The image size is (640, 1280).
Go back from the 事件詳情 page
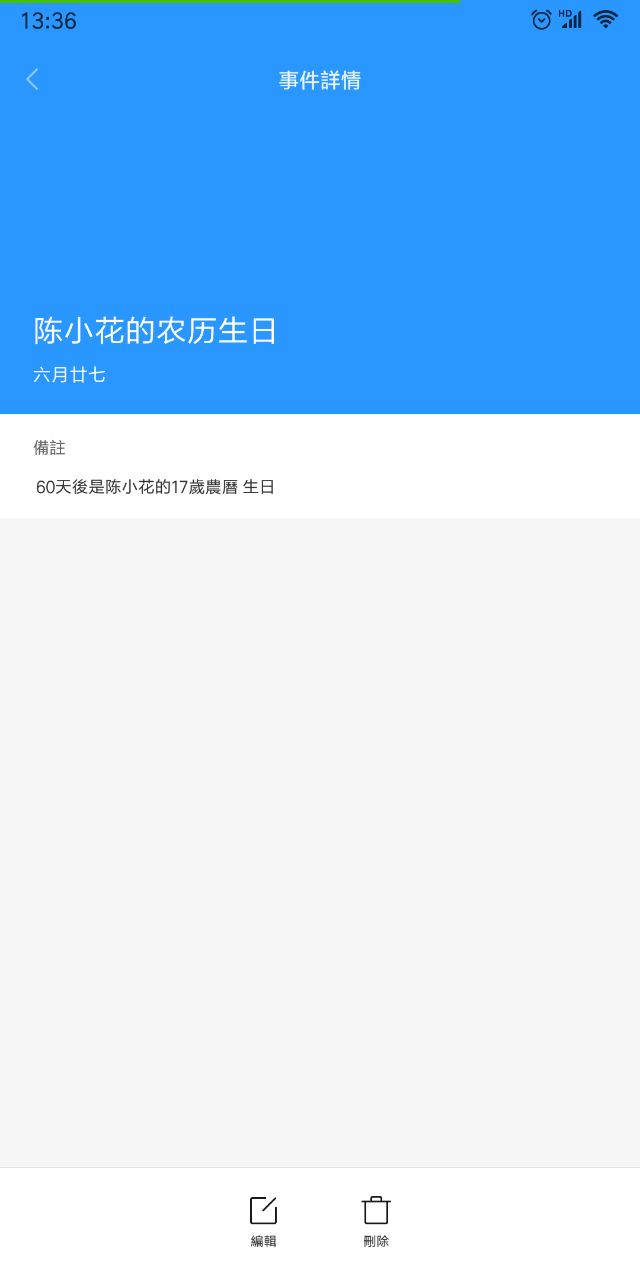click(x=32, y=80)
